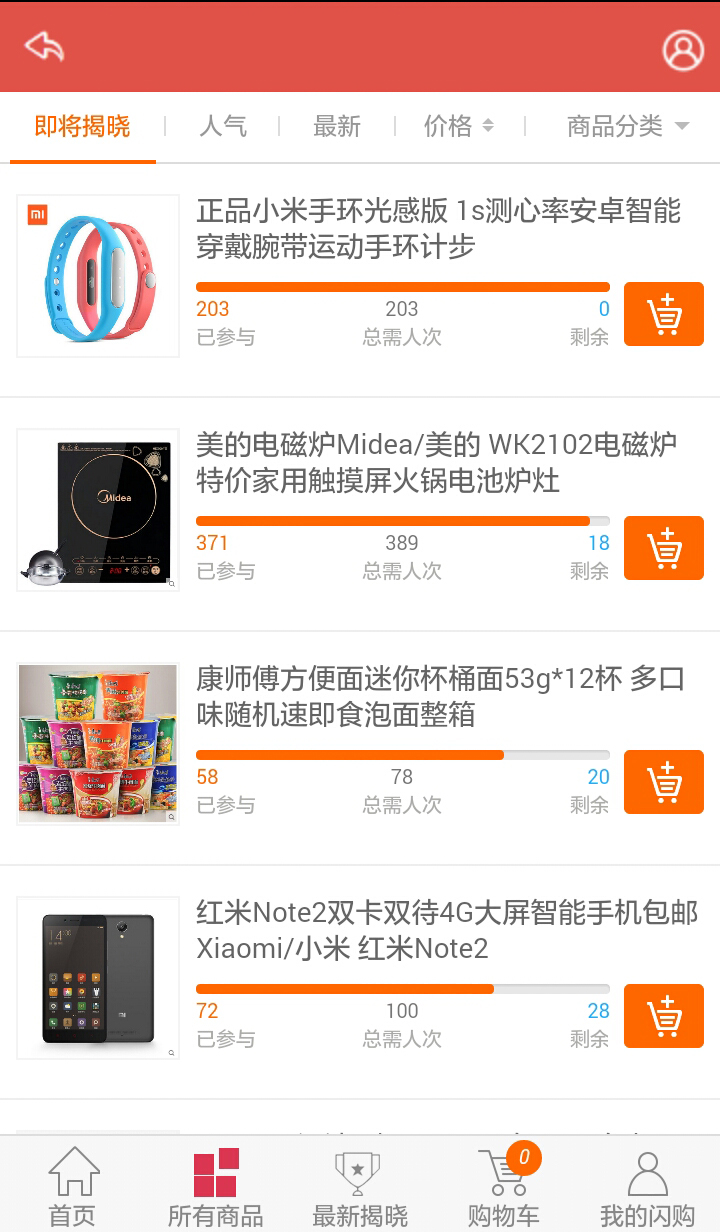Select the 即将揭晓 tab

[x=83, y=127]
